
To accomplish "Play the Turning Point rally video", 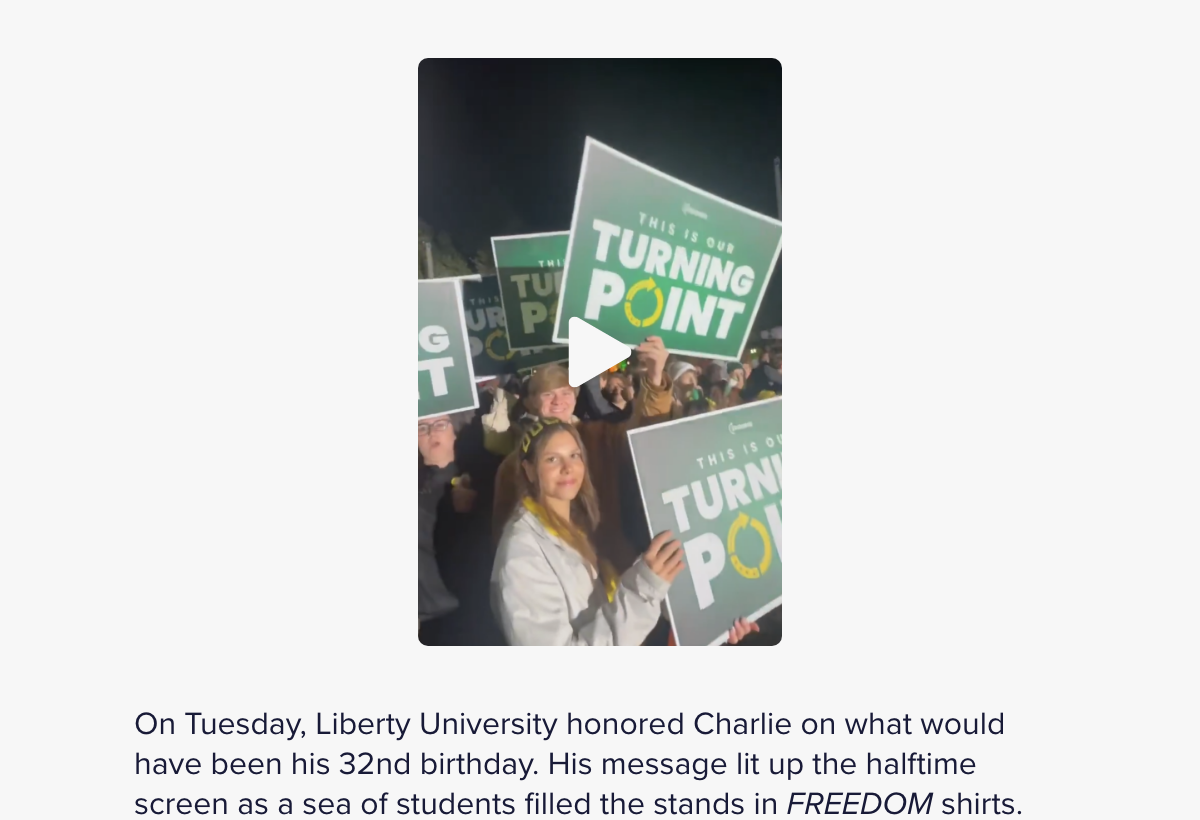I will 598,352.
